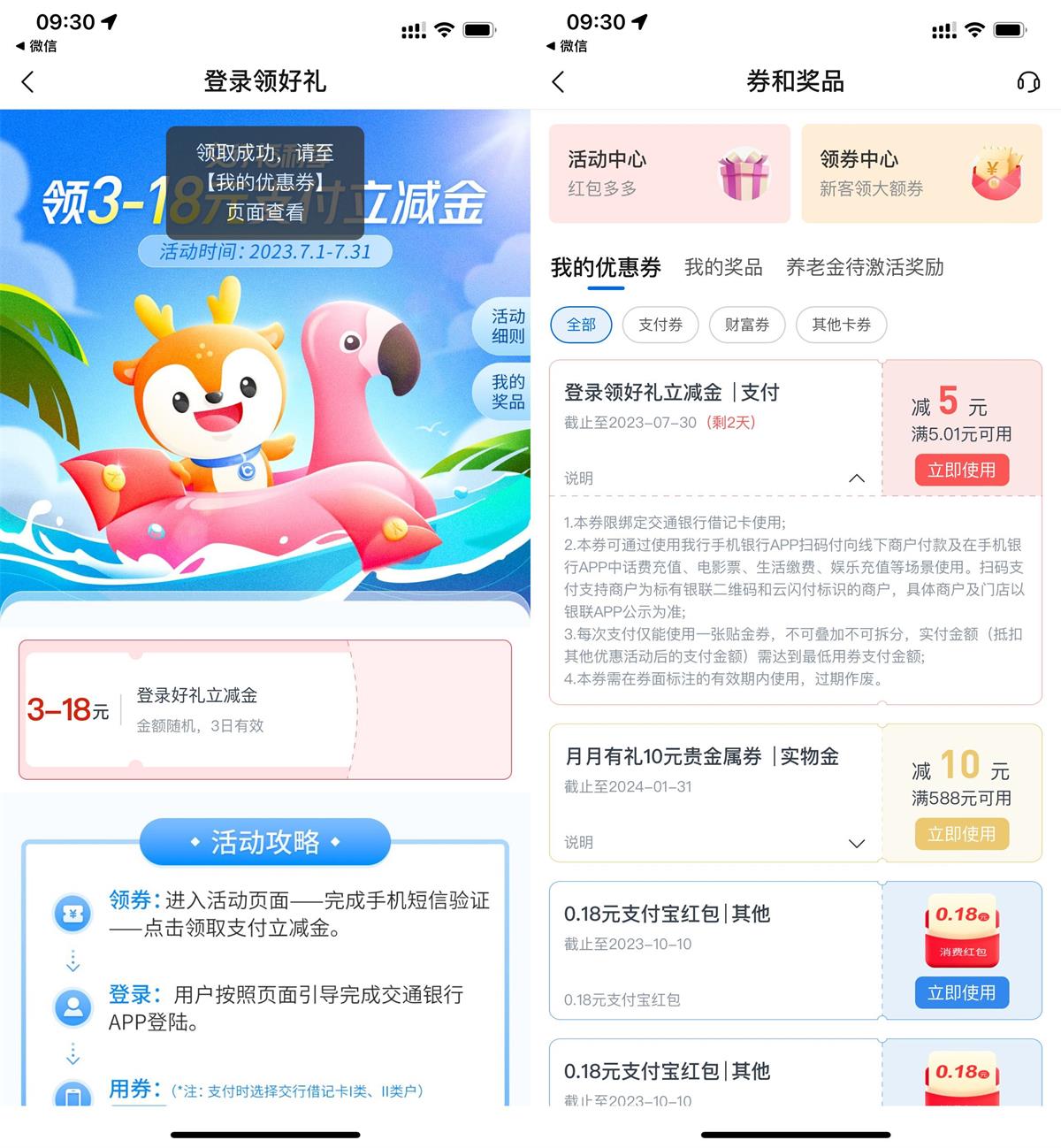This screenshot has width=1061, height=1148.
Task: Go back from the 券和奖品 page
Action: click(558, 82)
